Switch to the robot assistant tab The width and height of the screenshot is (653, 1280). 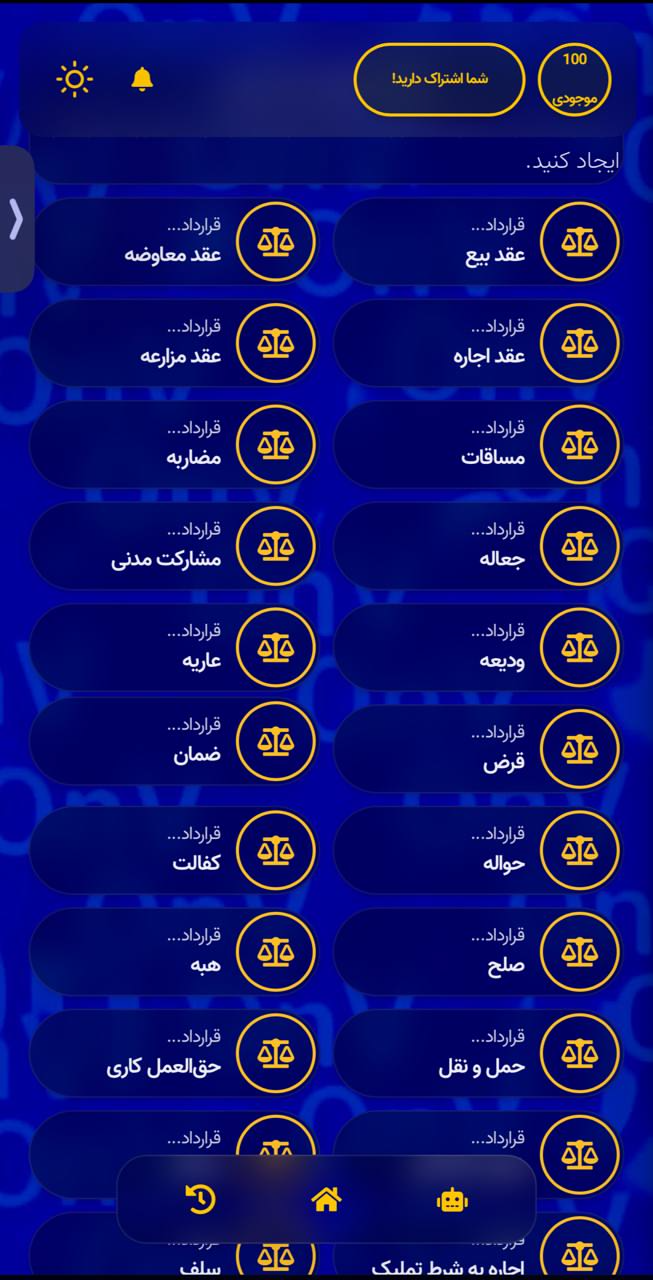(x=452, y=1199)
